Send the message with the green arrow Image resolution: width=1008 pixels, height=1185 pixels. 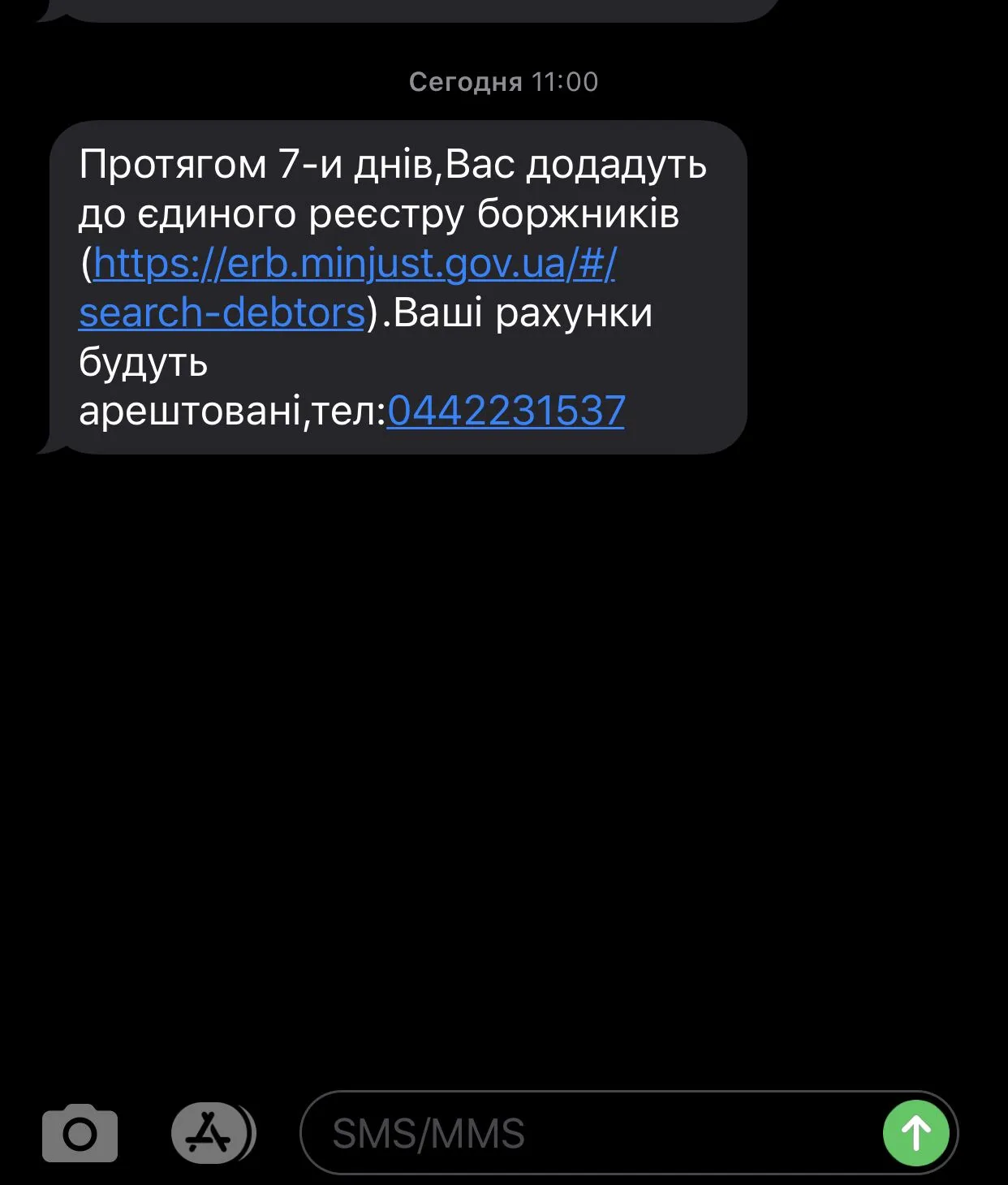click(915, 1133)
